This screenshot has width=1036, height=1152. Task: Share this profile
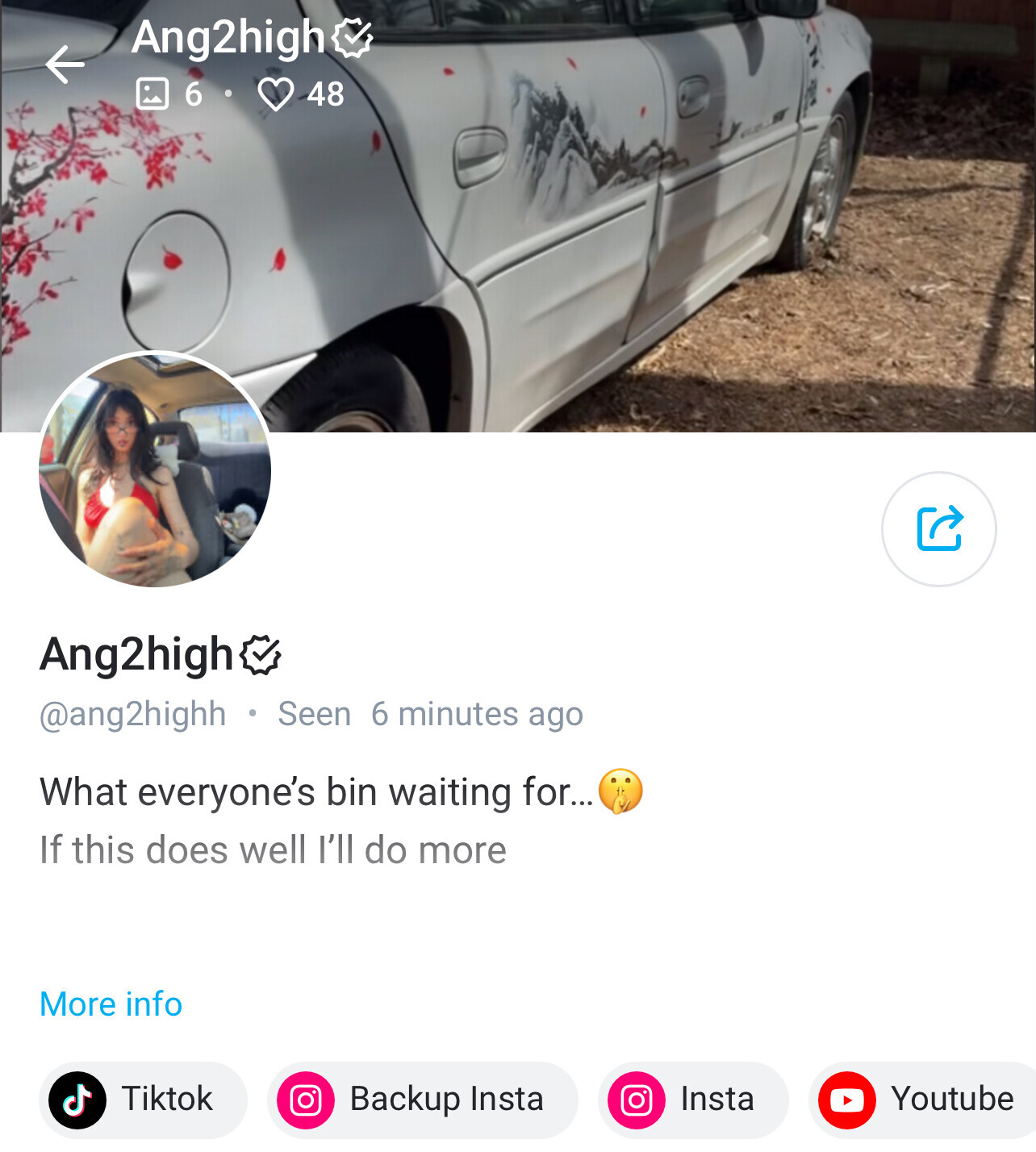939,529
